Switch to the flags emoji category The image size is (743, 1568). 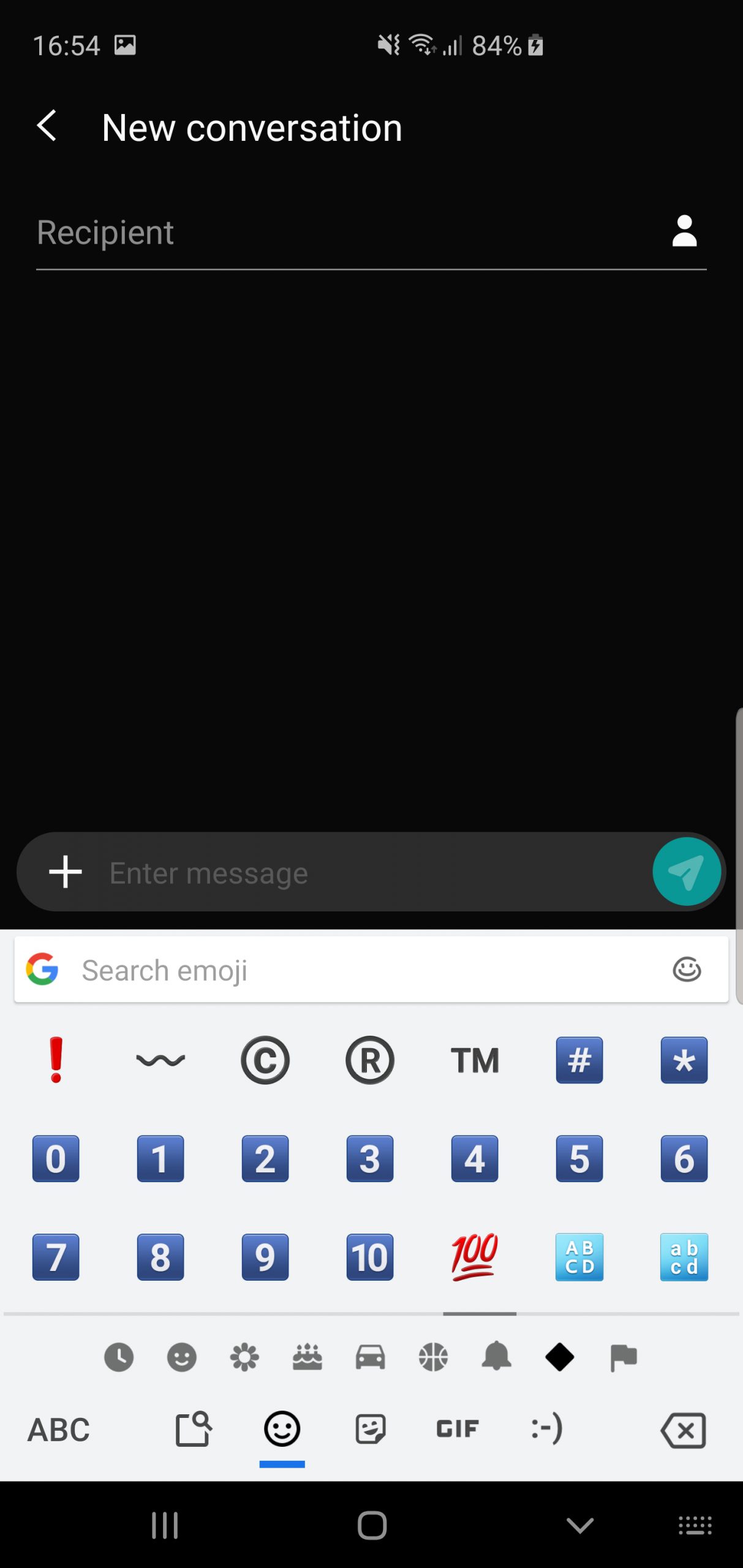tap(624, 1357)
